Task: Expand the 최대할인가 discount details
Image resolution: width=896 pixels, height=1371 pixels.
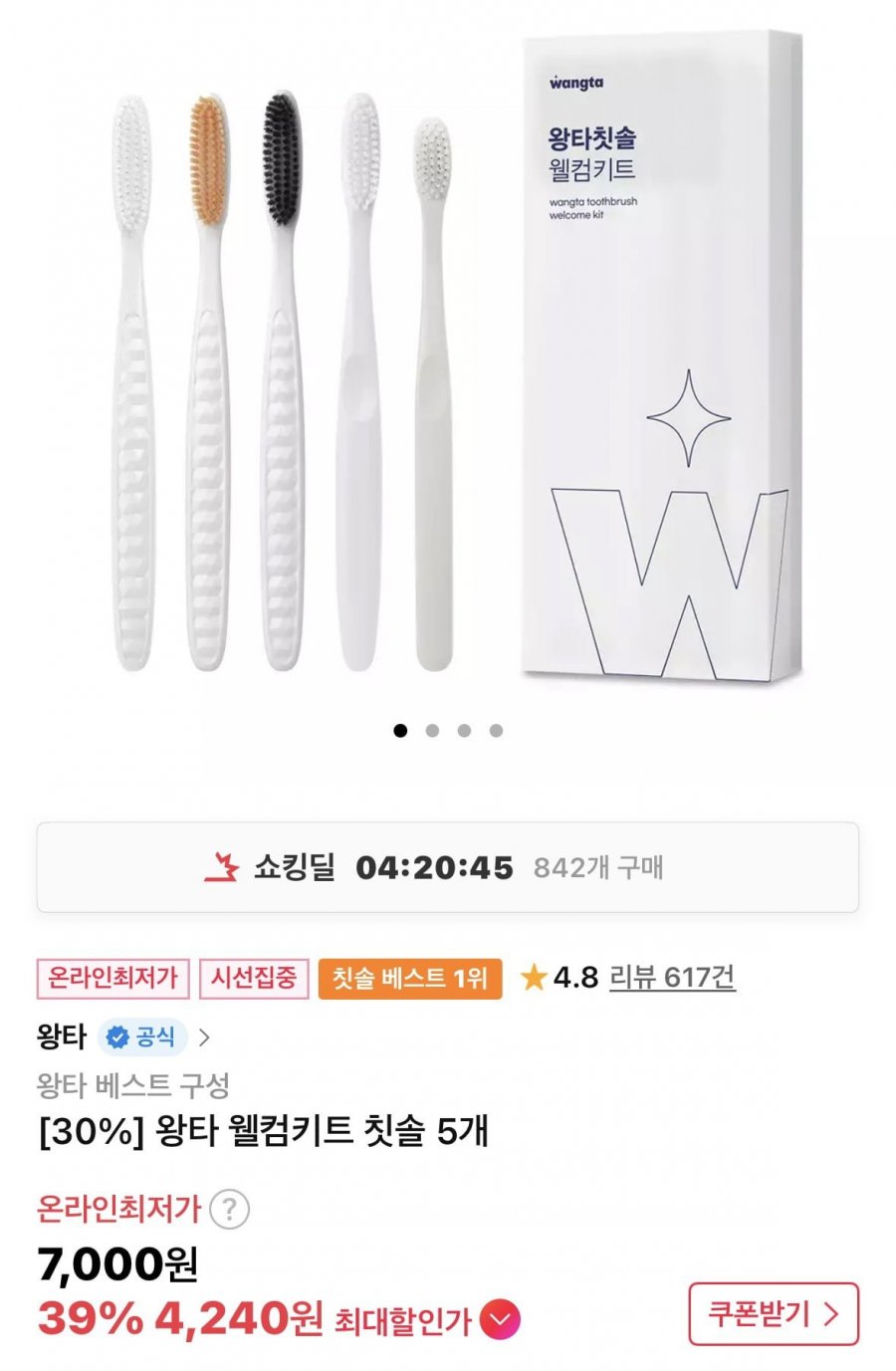Action: (x=500, y=1321)
